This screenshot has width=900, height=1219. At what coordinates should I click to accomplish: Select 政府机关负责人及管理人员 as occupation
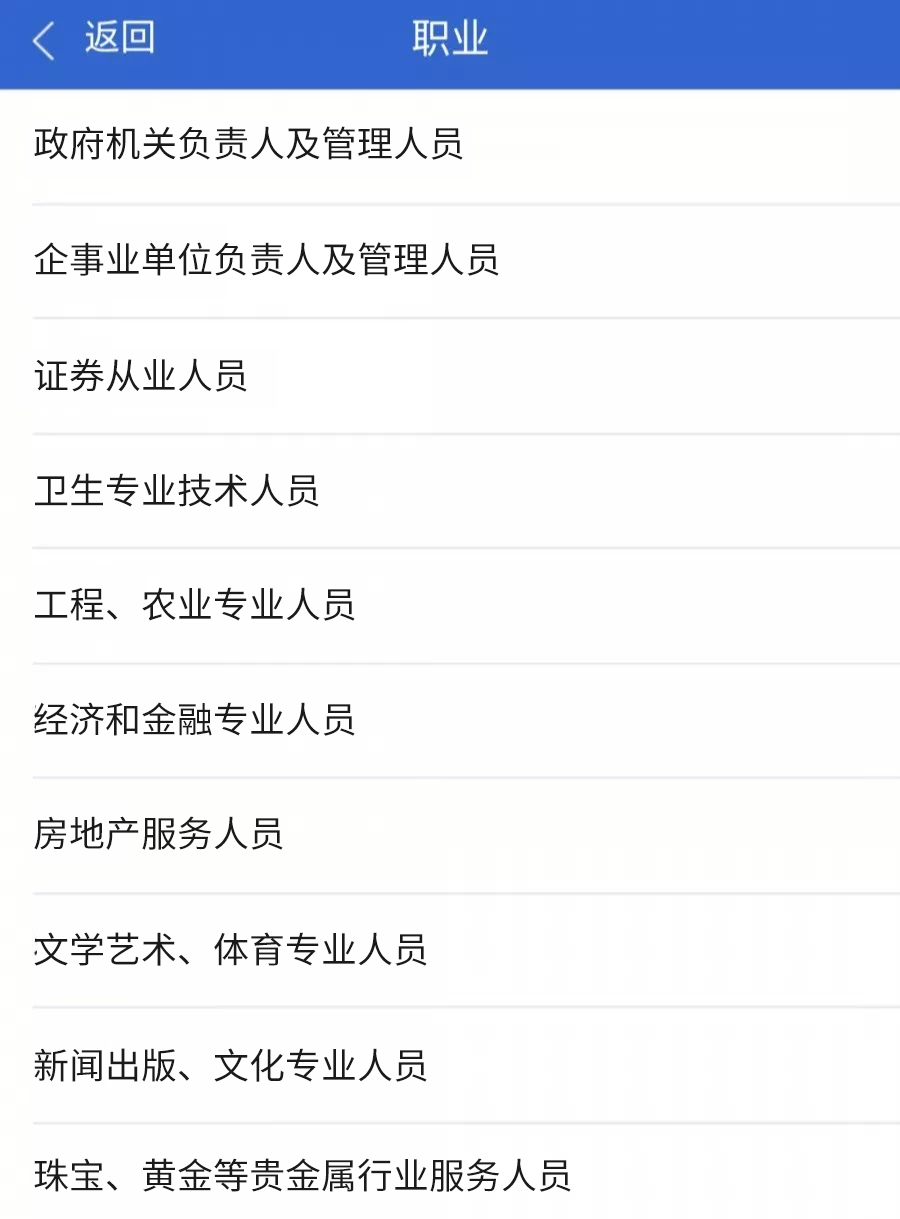click(x=248, y=145)
